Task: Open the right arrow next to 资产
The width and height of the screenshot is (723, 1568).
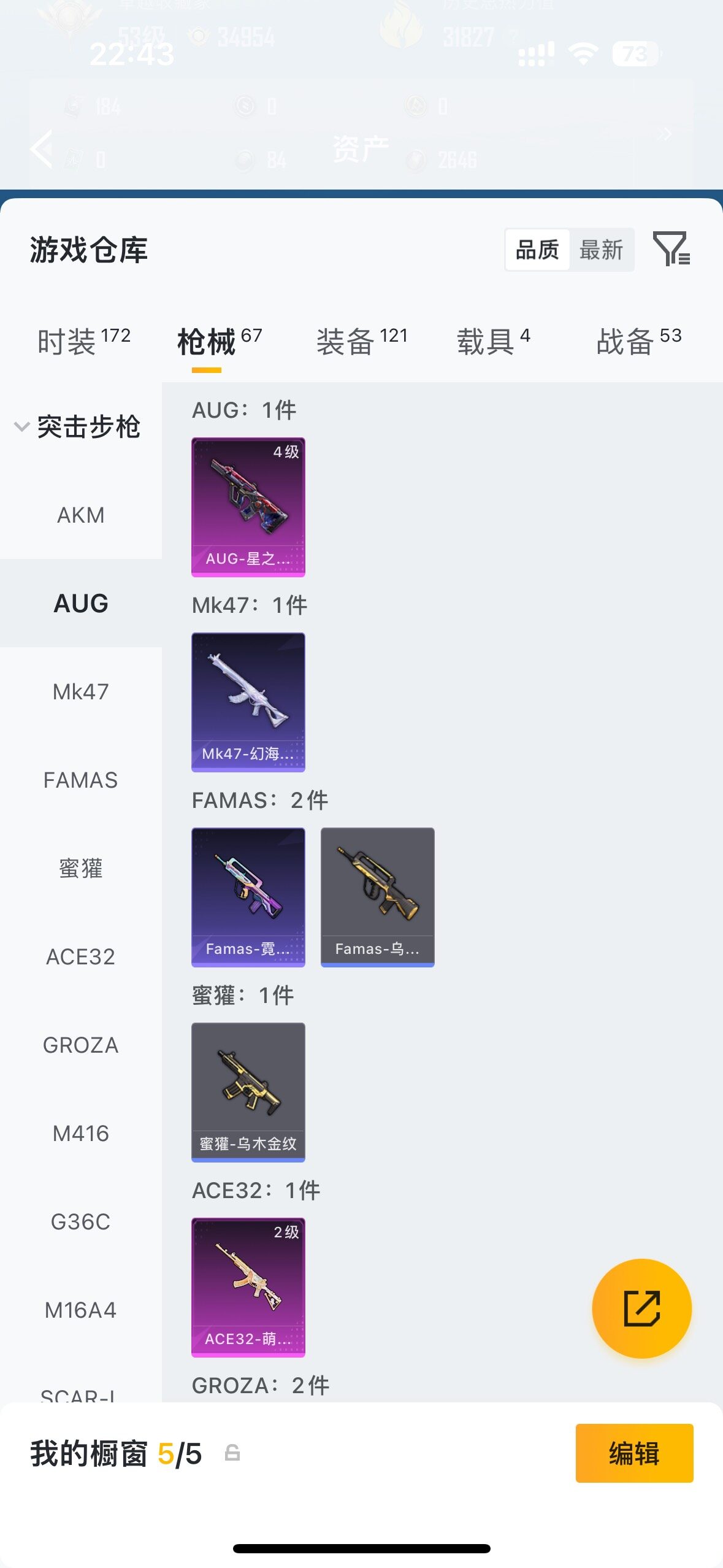Action: (664, 134)
